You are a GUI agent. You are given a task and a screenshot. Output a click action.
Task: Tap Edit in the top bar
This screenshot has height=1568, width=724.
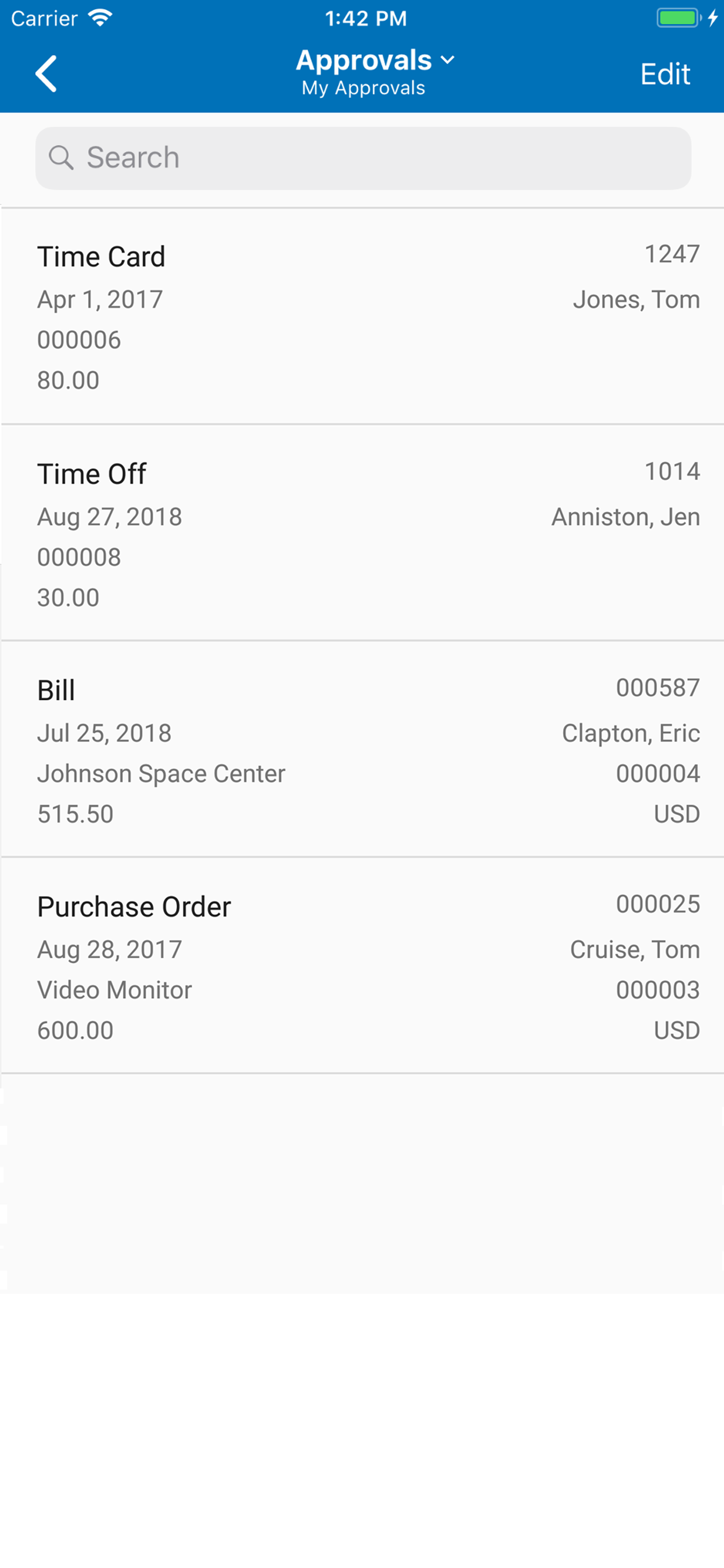click(x=665, y=74)
